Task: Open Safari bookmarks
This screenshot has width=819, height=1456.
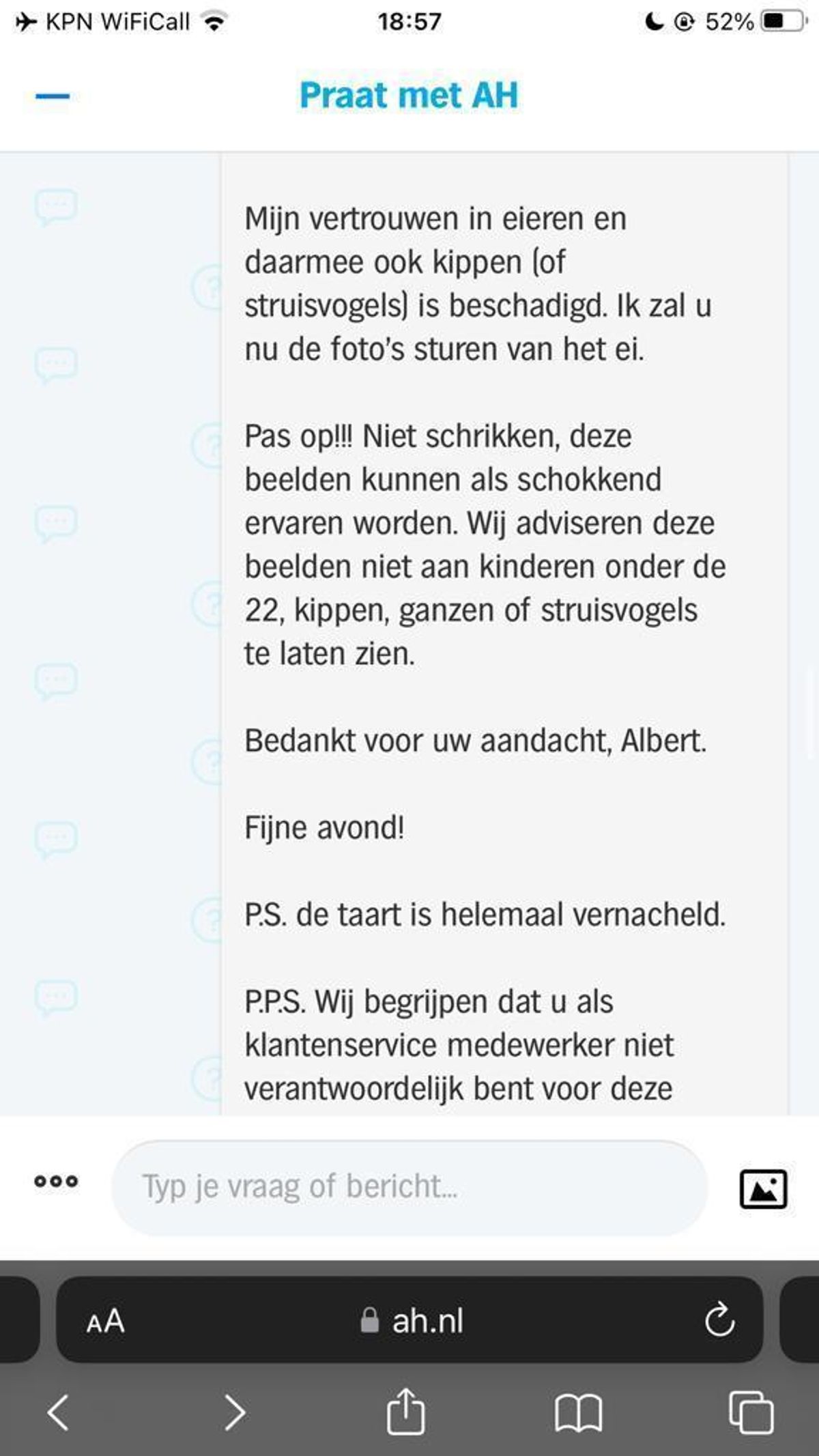Action: click(579, 1412)
